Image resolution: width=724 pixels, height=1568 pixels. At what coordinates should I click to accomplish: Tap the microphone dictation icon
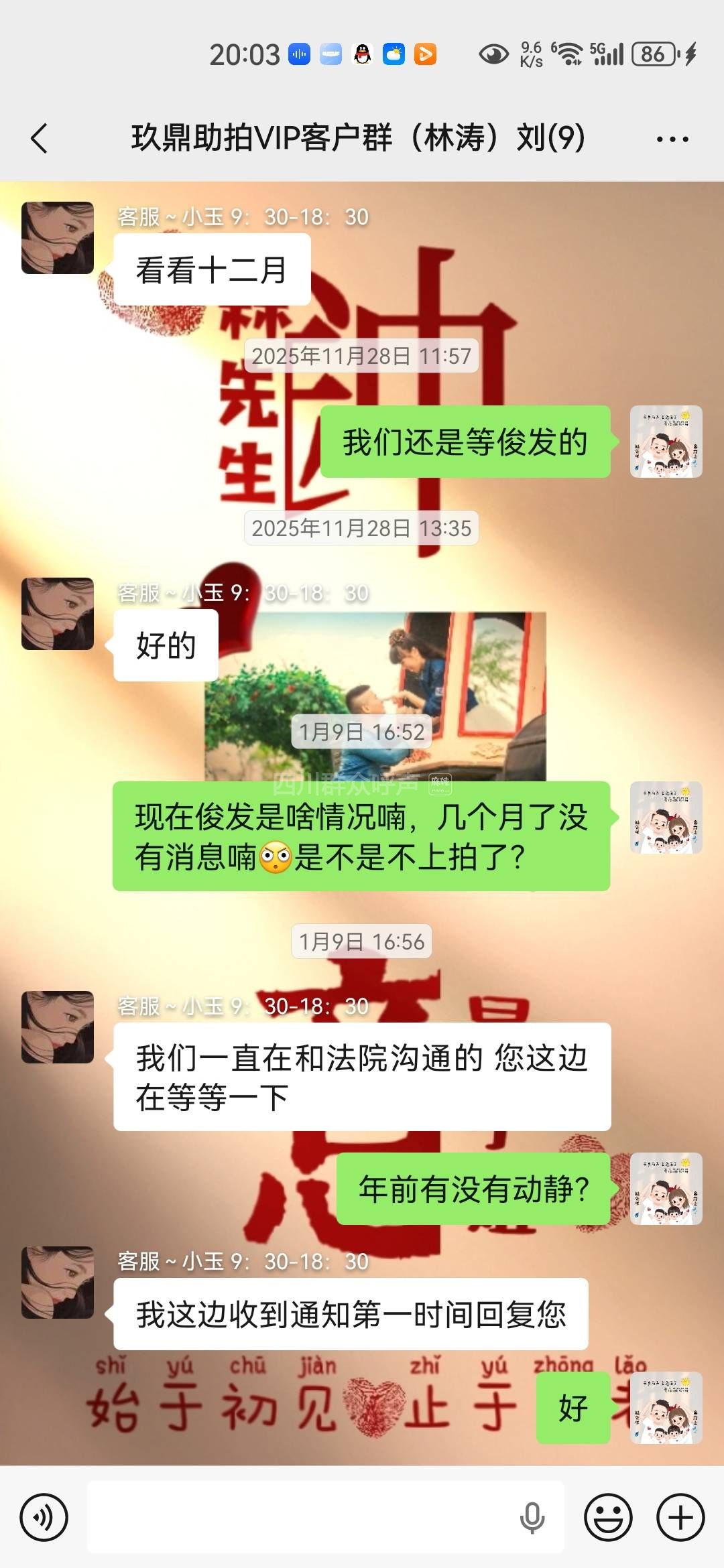click(532, 1518)
